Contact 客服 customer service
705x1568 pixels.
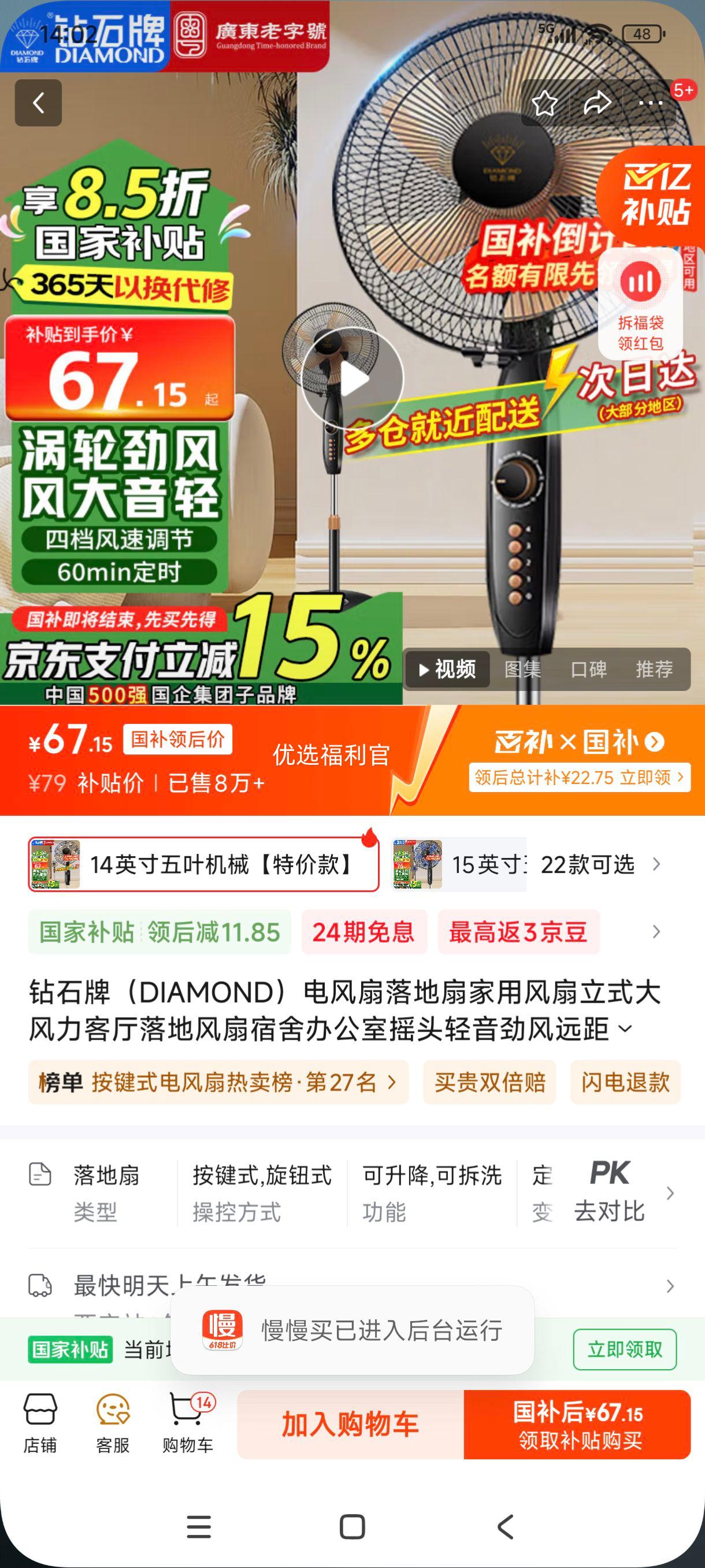pyautogui.click(x=113, y=1423)
